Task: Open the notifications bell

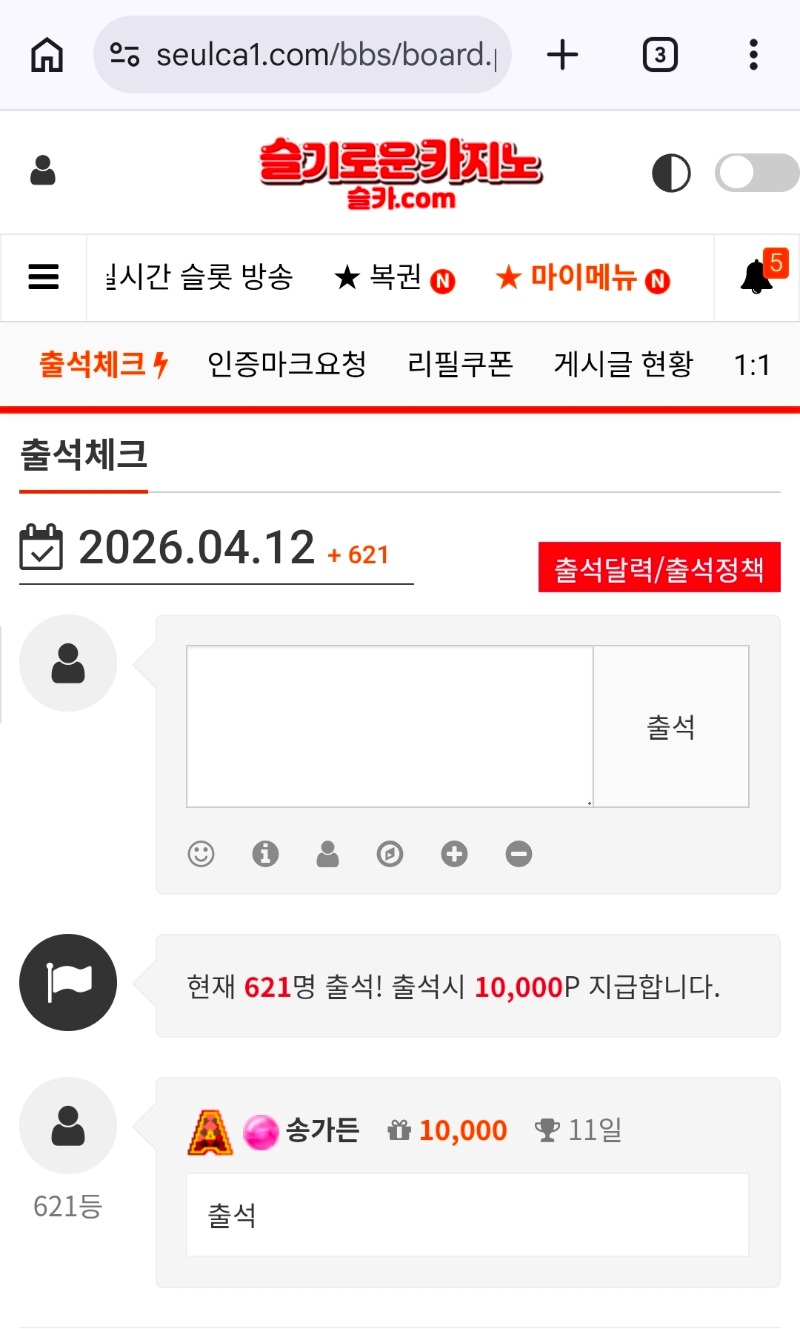Action: tap(757, 277)
